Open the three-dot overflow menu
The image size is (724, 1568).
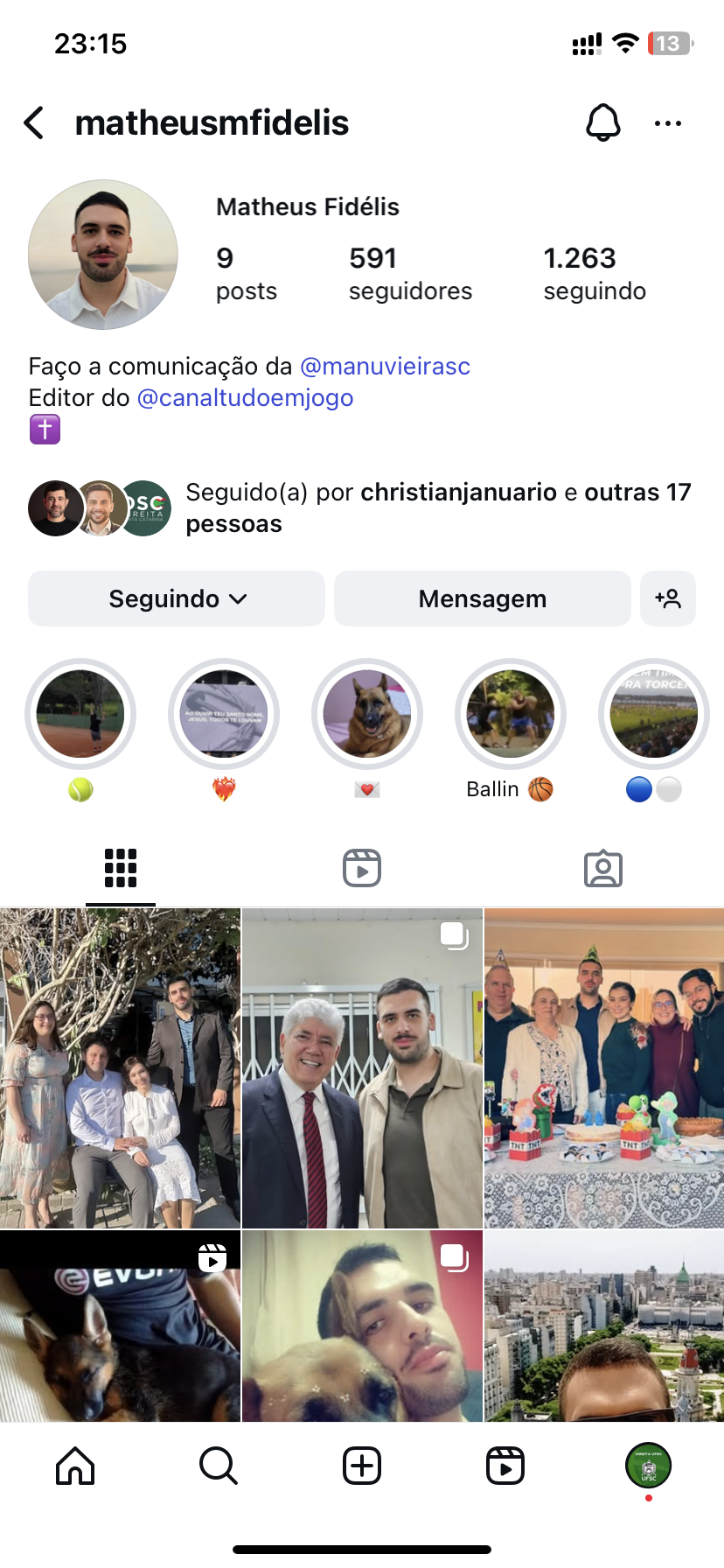click(x=667, y=123)
